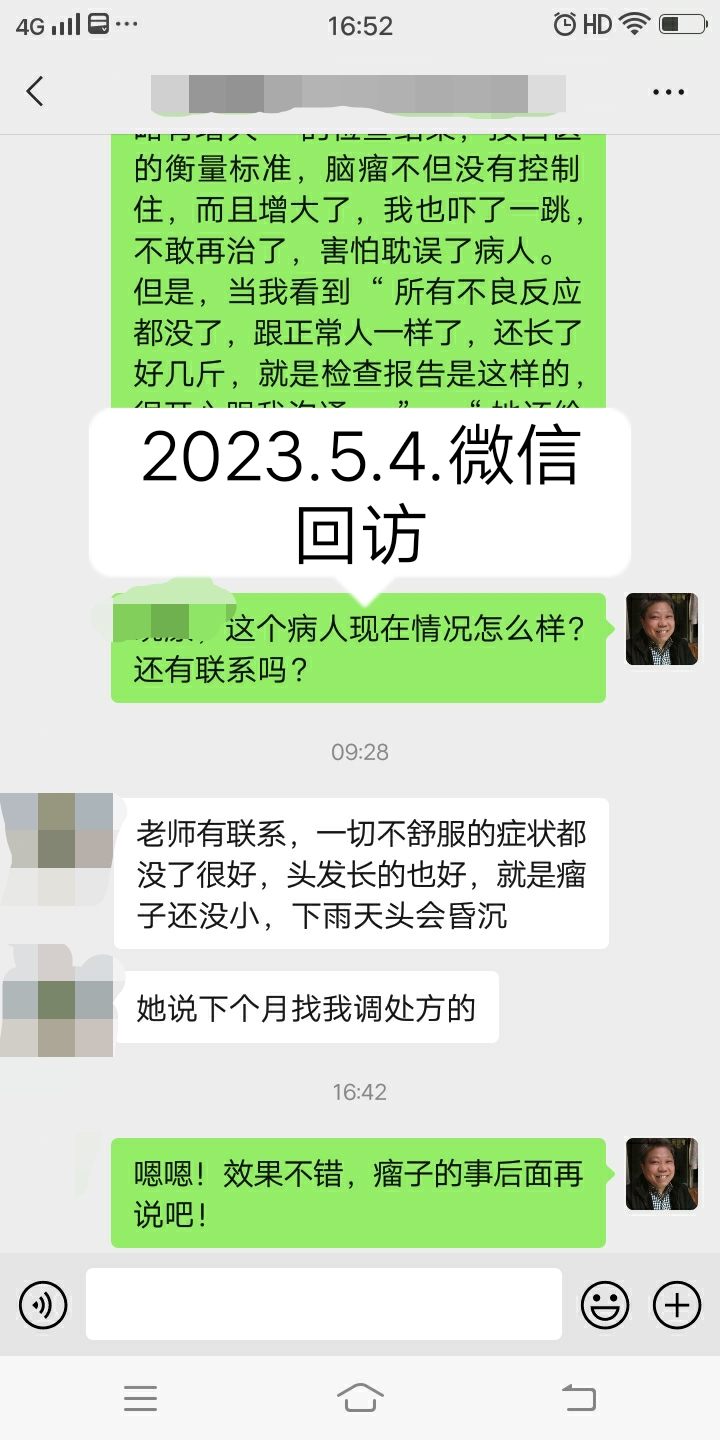720x1440 pixels.
Task: Open the plus attachment menu
Action: pos(677,1305)
